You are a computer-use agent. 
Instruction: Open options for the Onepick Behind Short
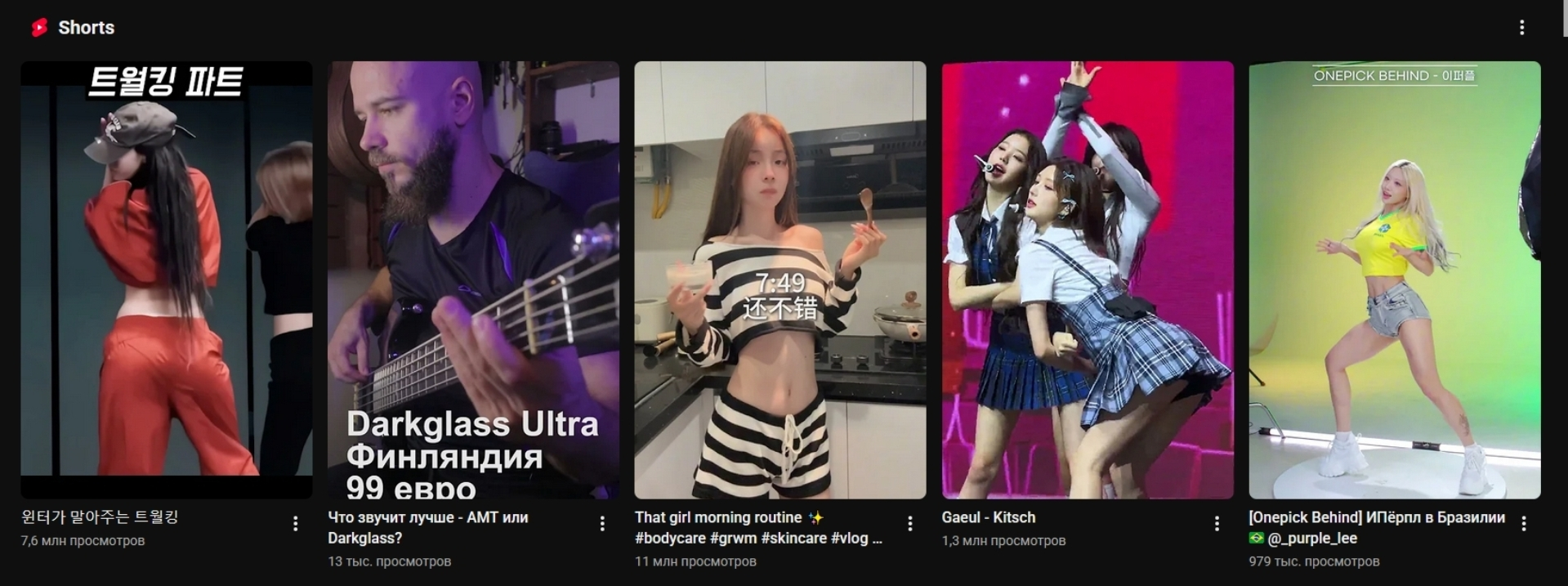pos(1524,524)
